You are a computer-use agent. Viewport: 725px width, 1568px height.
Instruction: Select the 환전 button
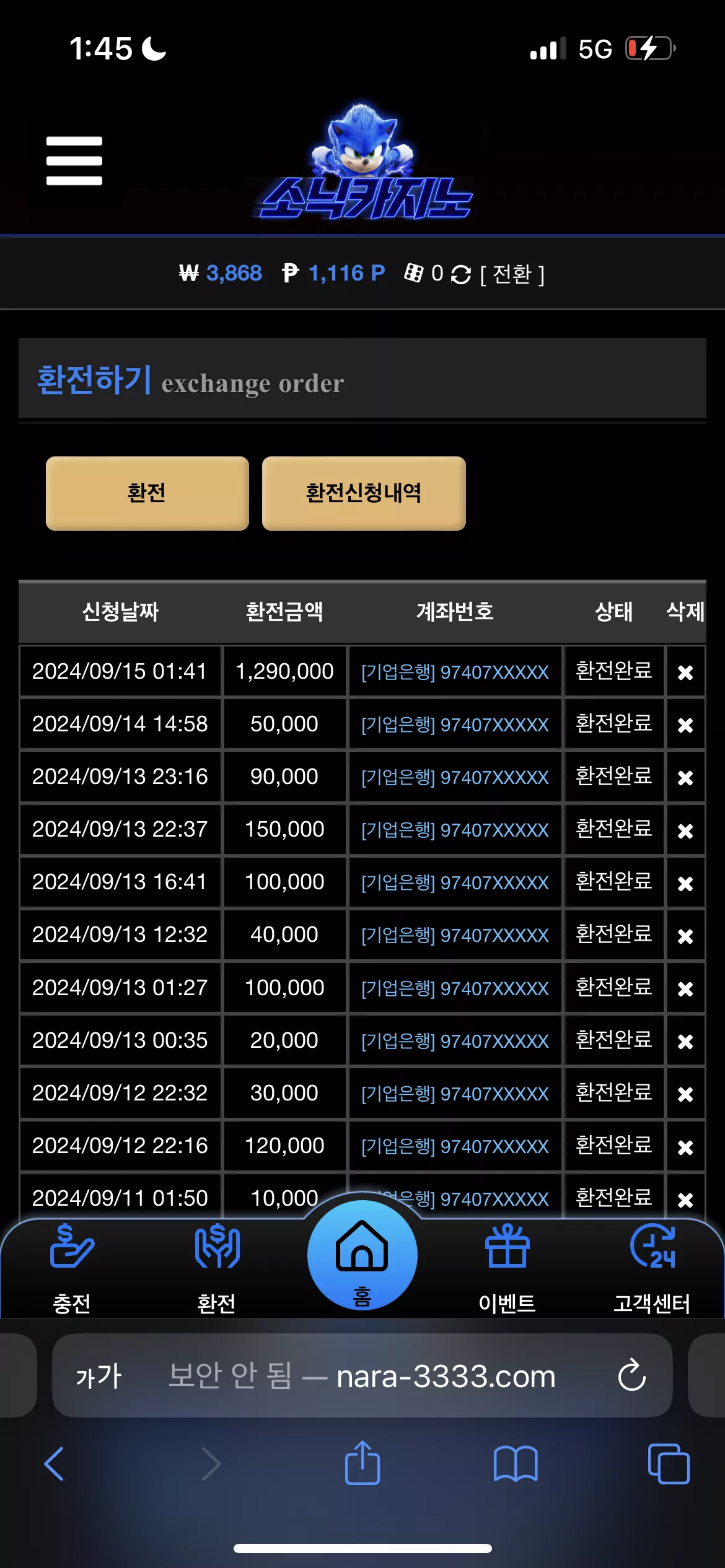click(x=147, y=493)
